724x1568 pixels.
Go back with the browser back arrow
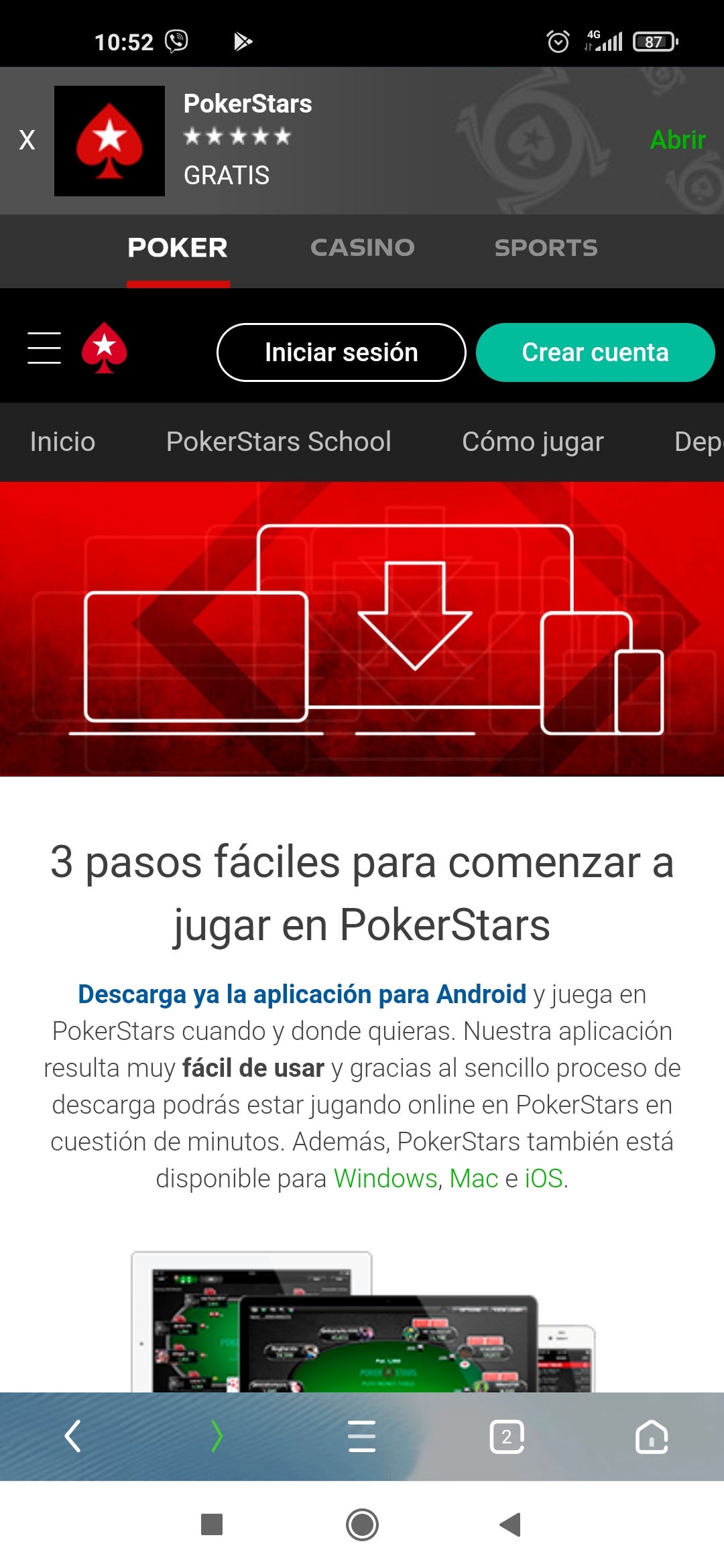point(72,1436)
